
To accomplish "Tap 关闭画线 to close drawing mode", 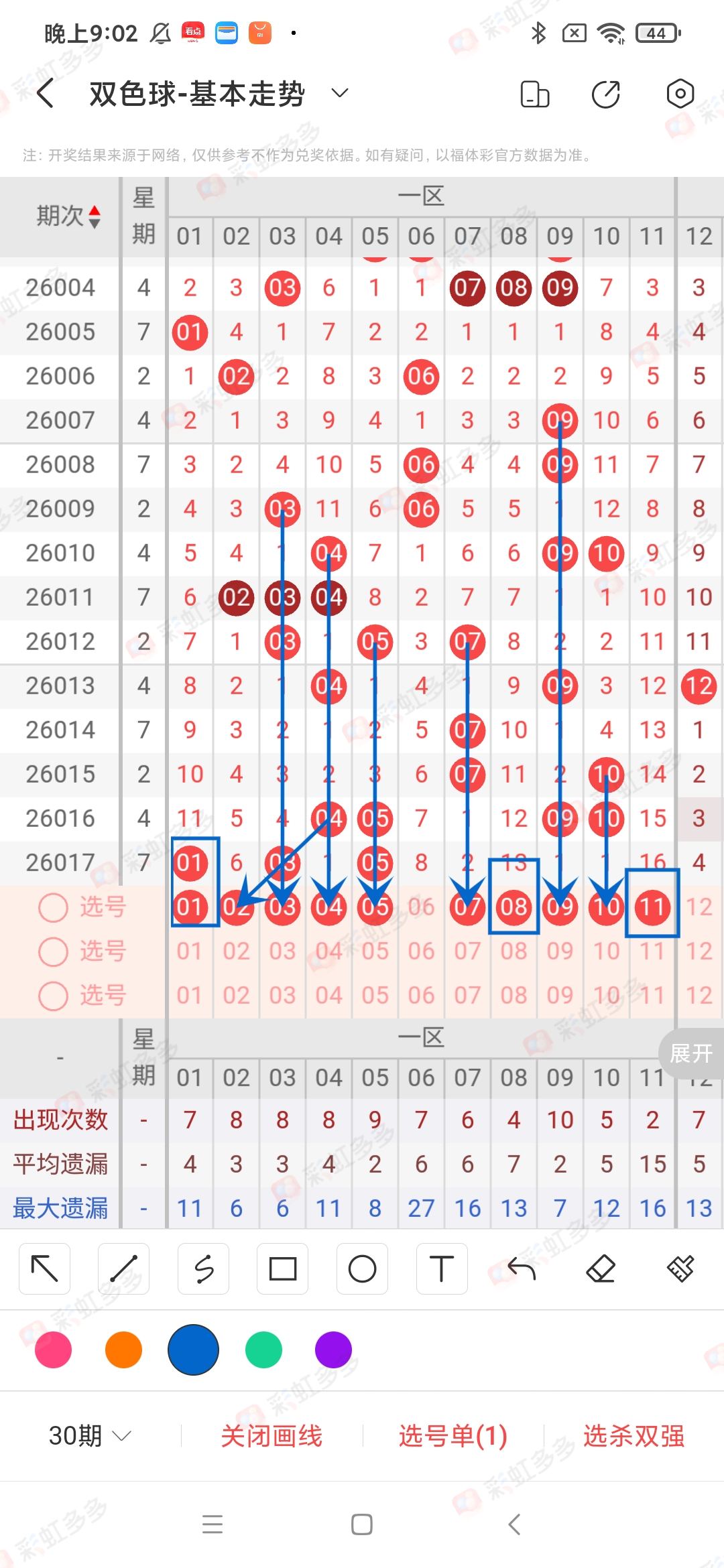I will 273,1435.
